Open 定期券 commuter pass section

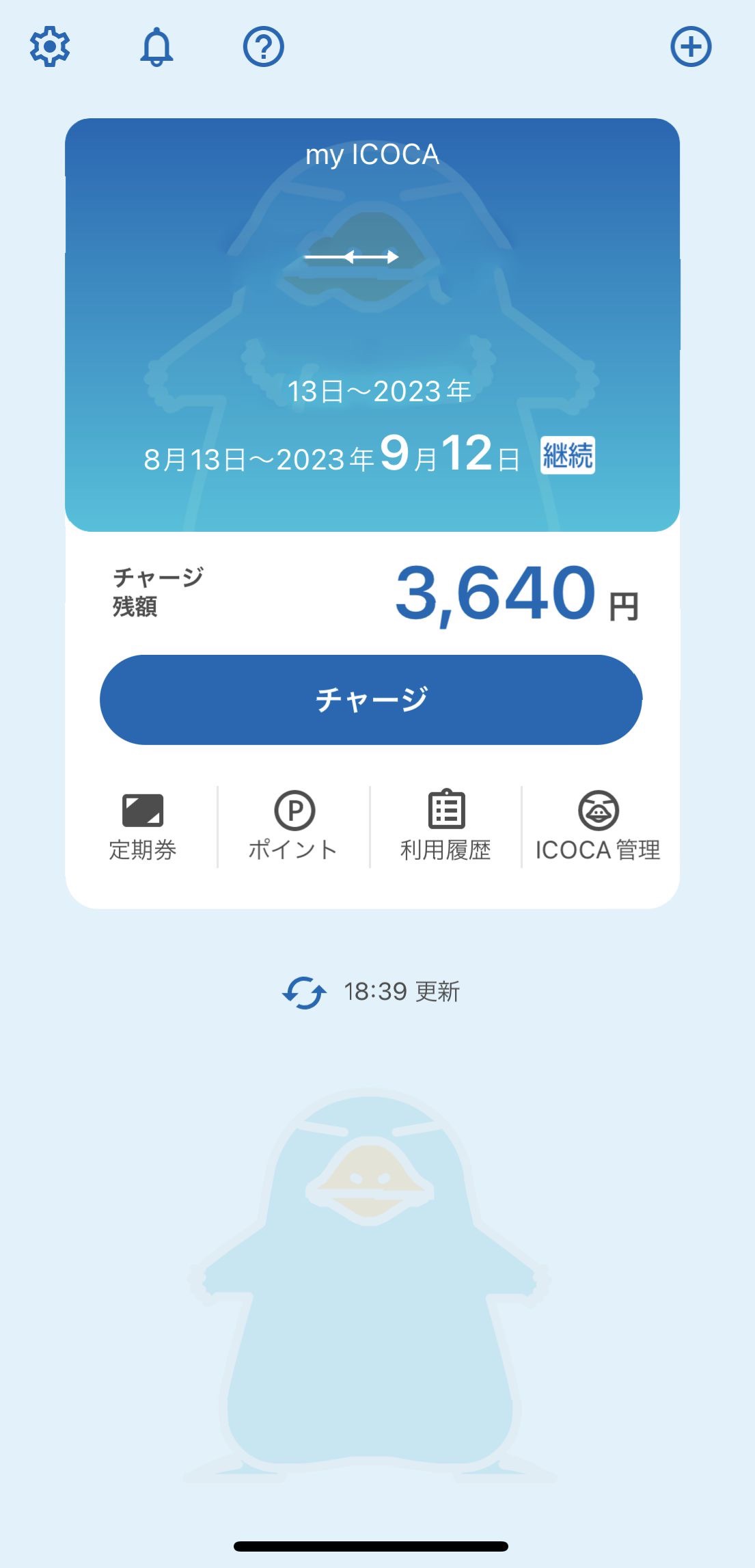click(143, 827)
